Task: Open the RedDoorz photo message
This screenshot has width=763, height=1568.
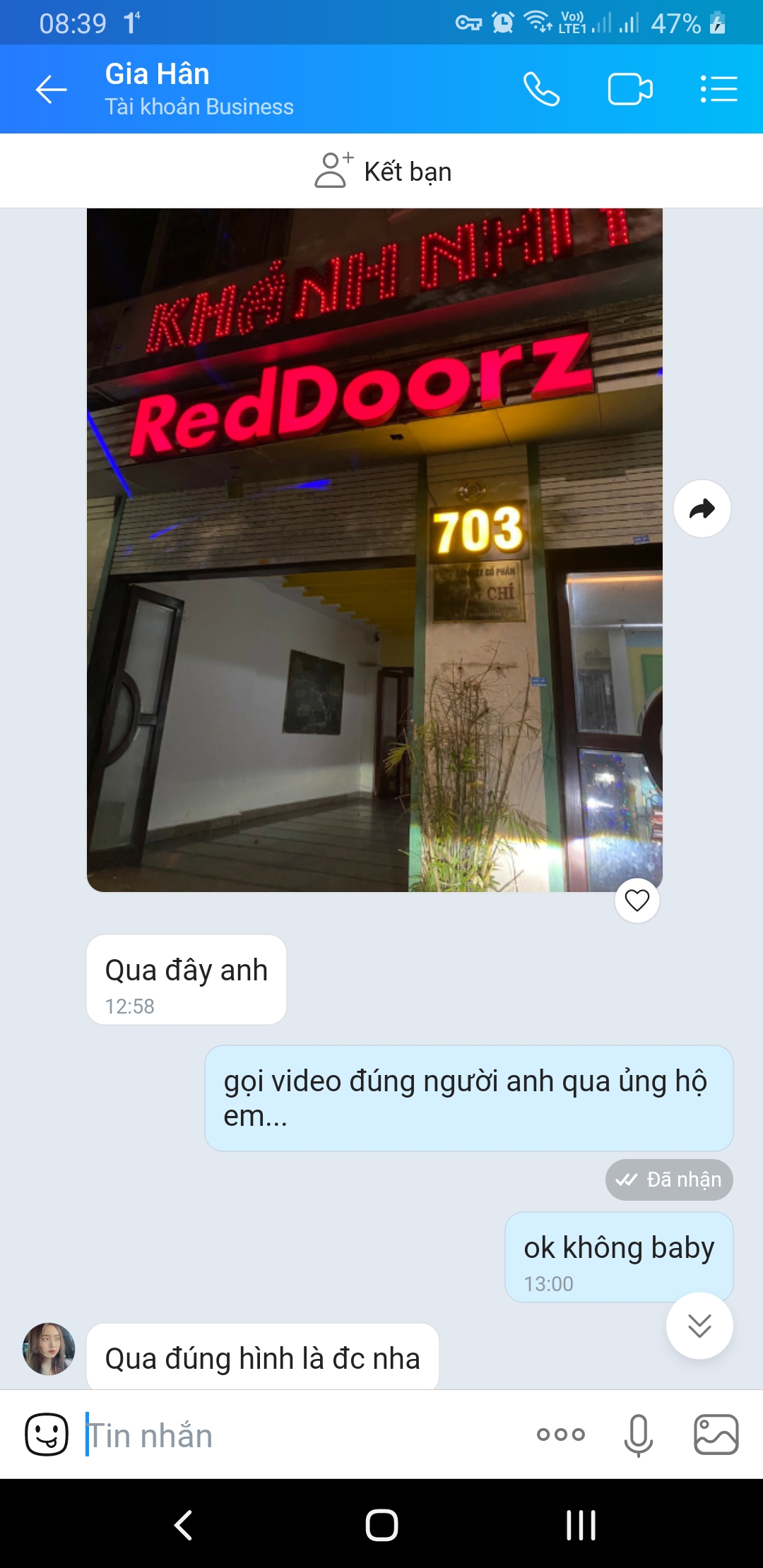Action: [374, 550]
